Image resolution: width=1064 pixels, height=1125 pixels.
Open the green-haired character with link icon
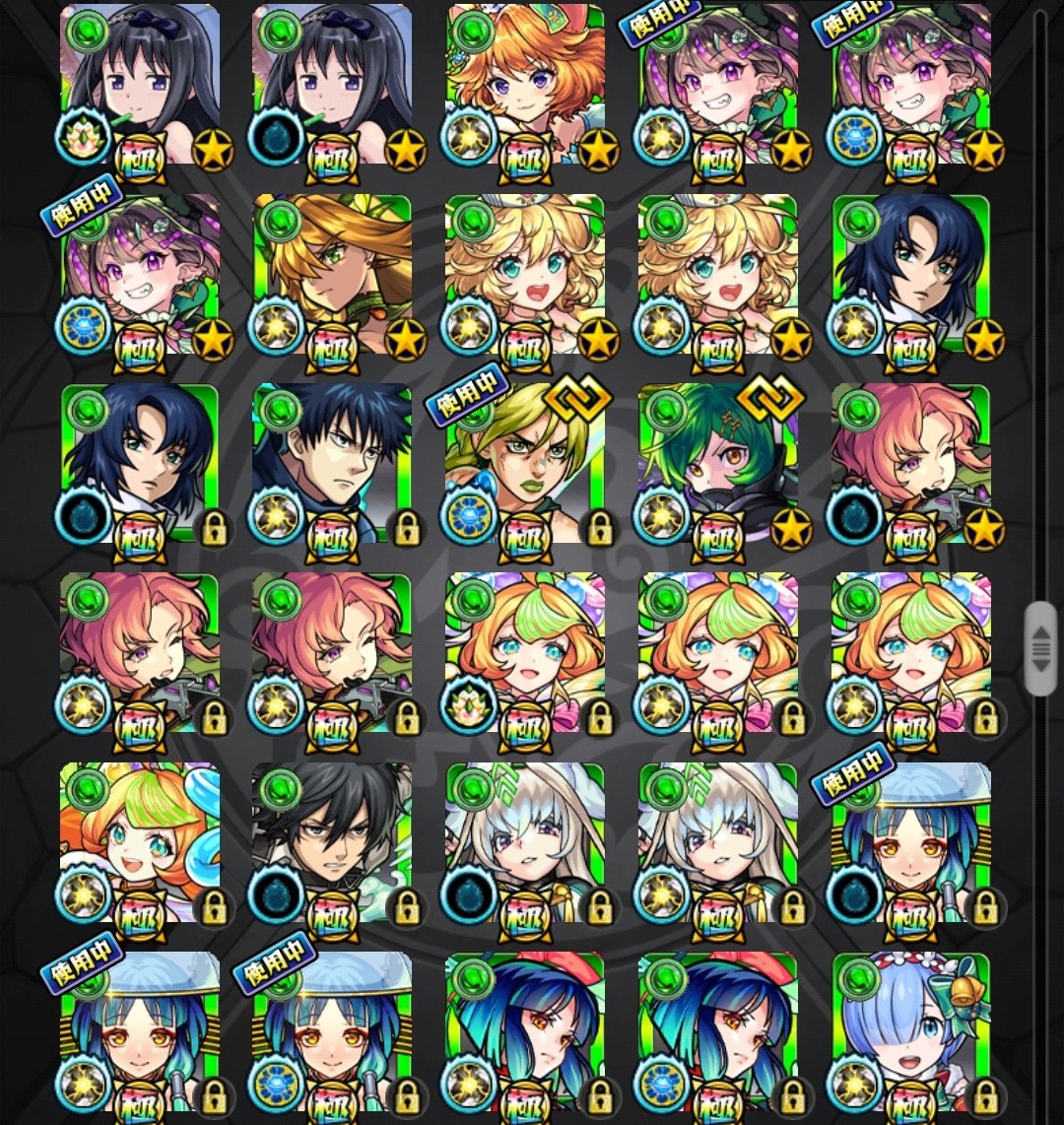[x=718, y=463]
